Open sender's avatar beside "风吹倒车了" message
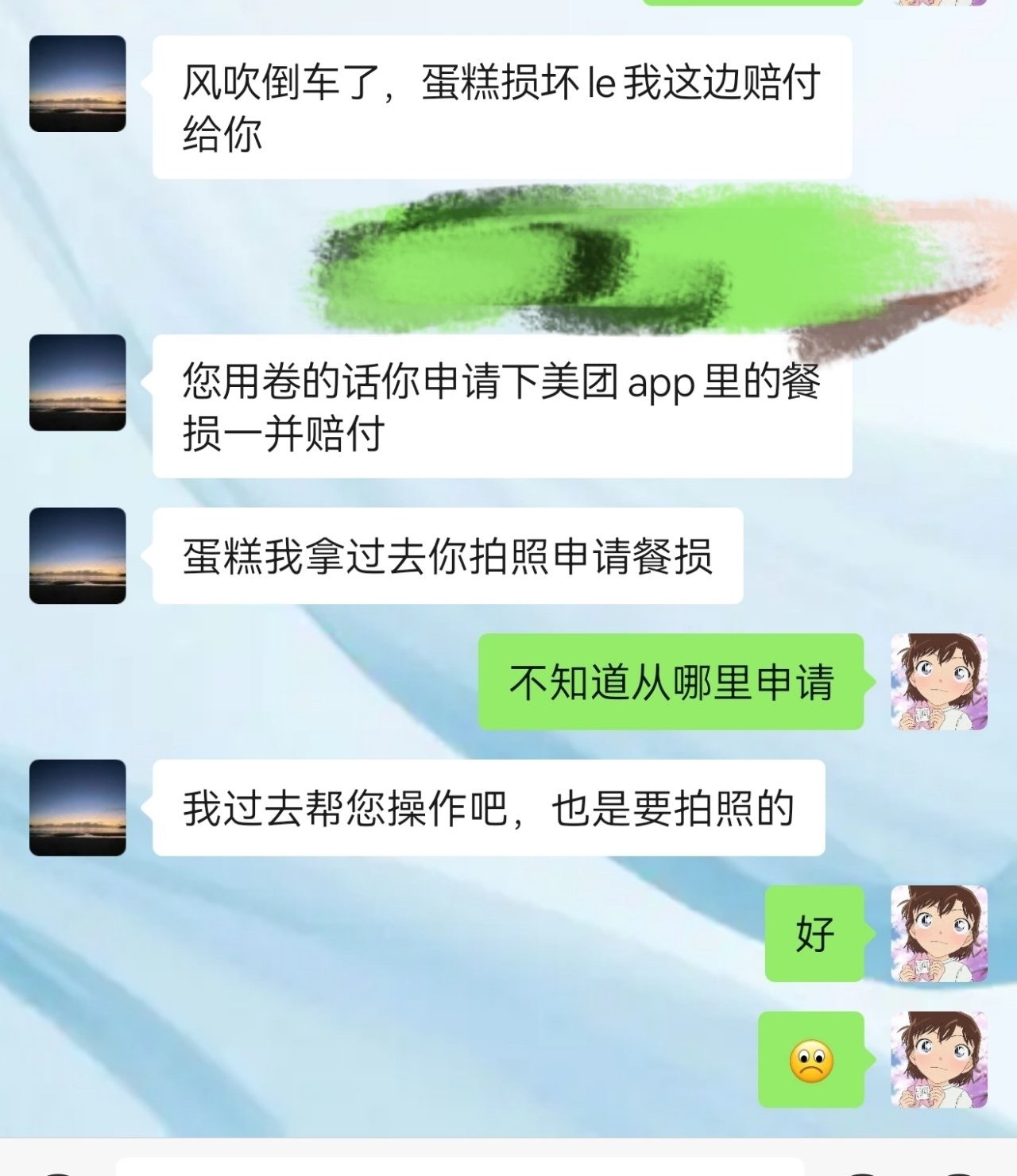Screen dimensions: 1017x1176 point(77,83)
